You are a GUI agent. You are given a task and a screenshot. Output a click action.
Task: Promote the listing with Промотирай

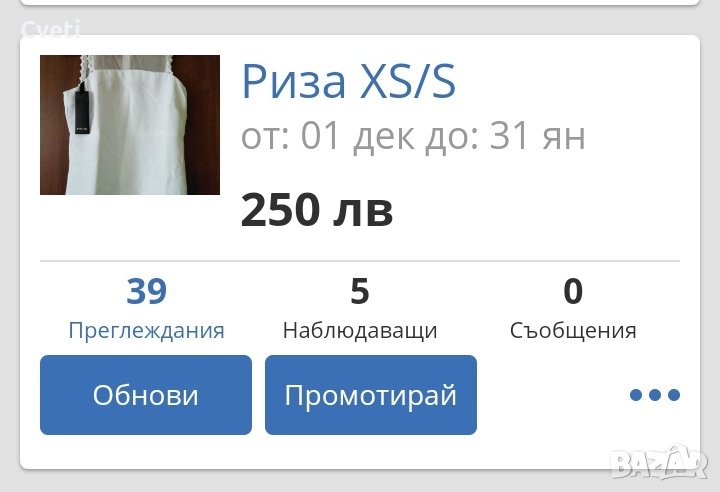[370, 395]
